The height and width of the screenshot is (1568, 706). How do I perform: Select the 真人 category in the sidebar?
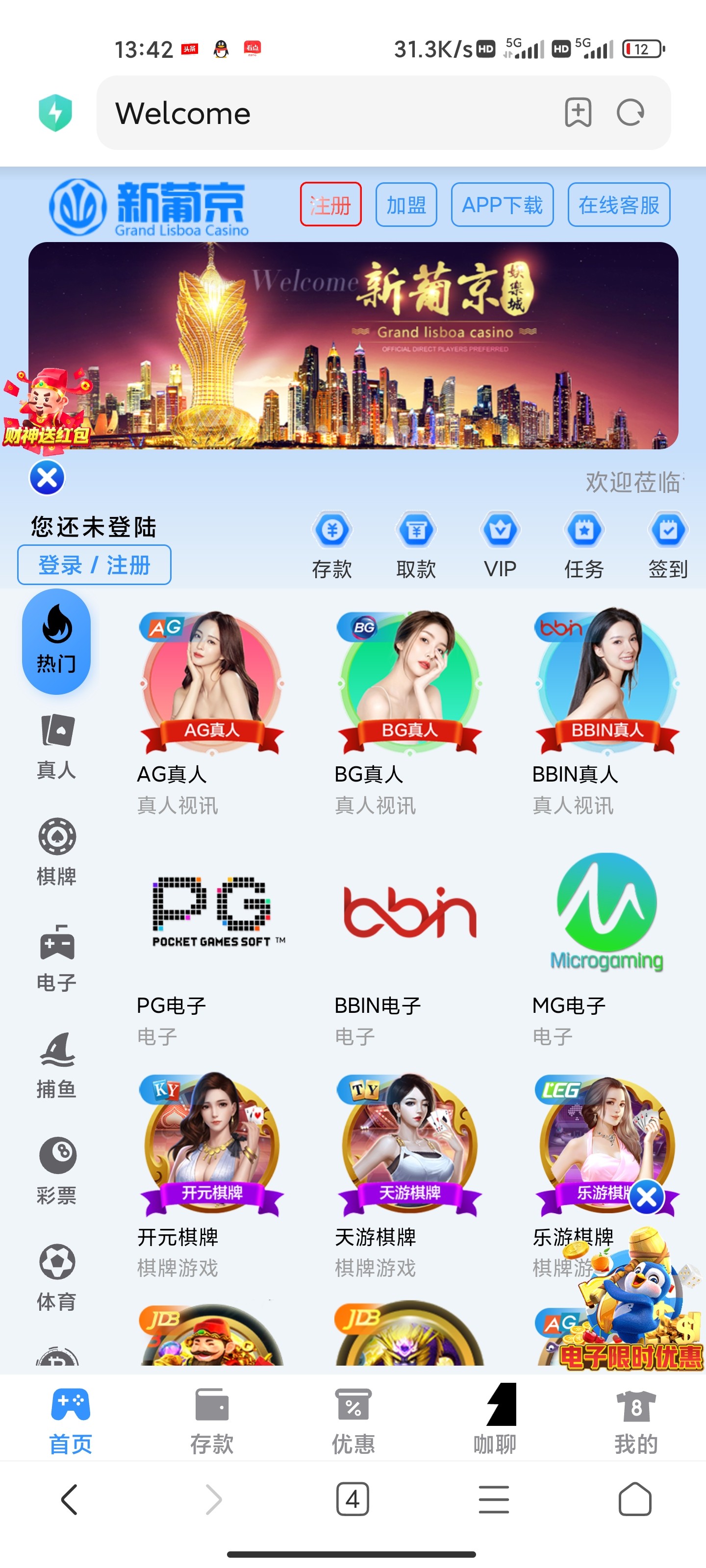57,747
